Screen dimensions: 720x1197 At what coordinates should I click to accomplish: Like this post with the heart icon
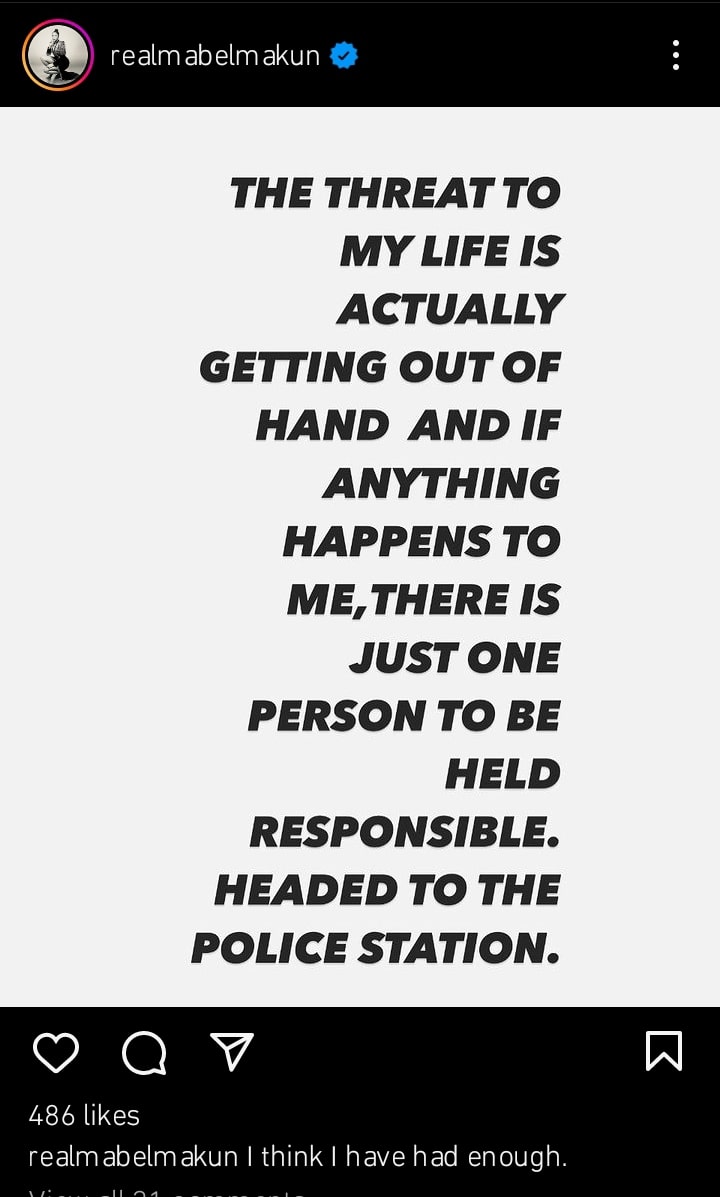56,1052
